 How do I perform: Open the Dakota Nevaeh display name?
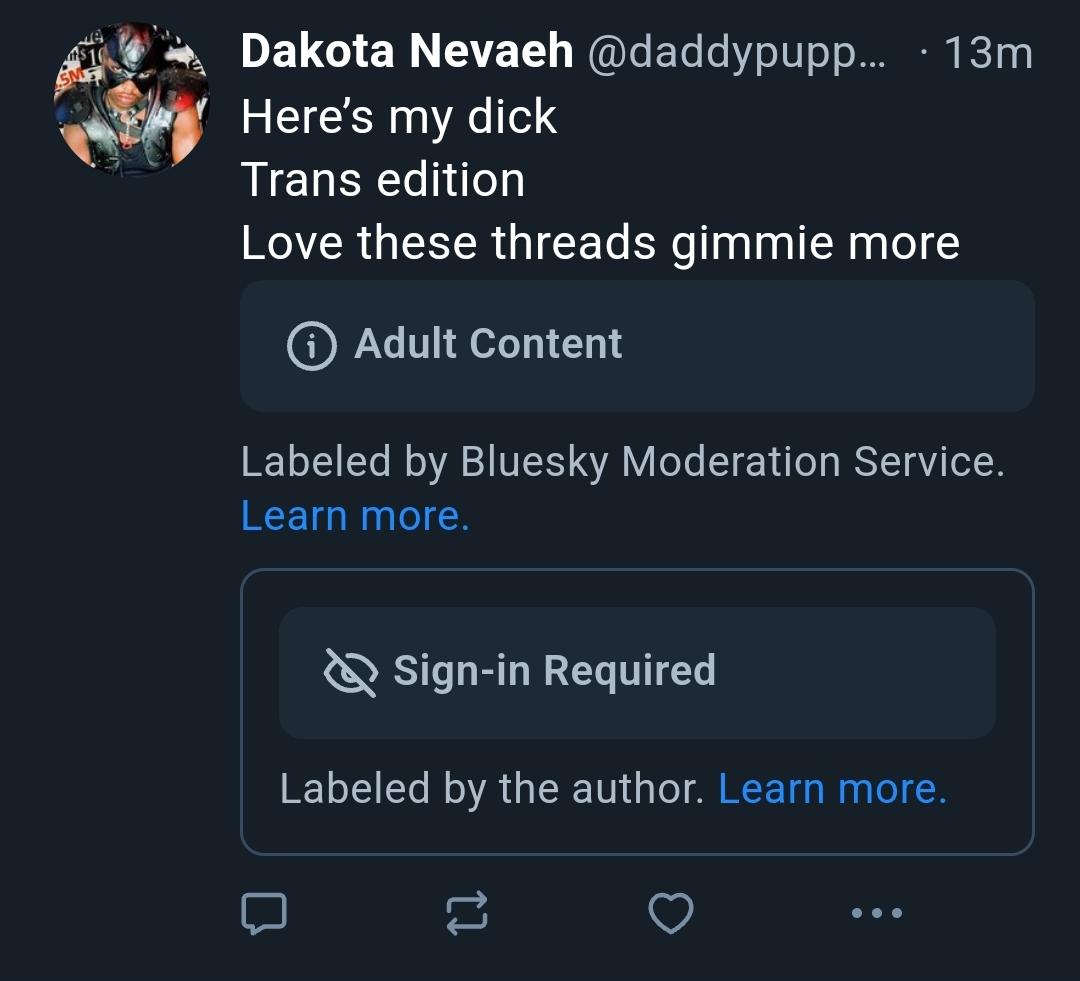coord(407,52)
